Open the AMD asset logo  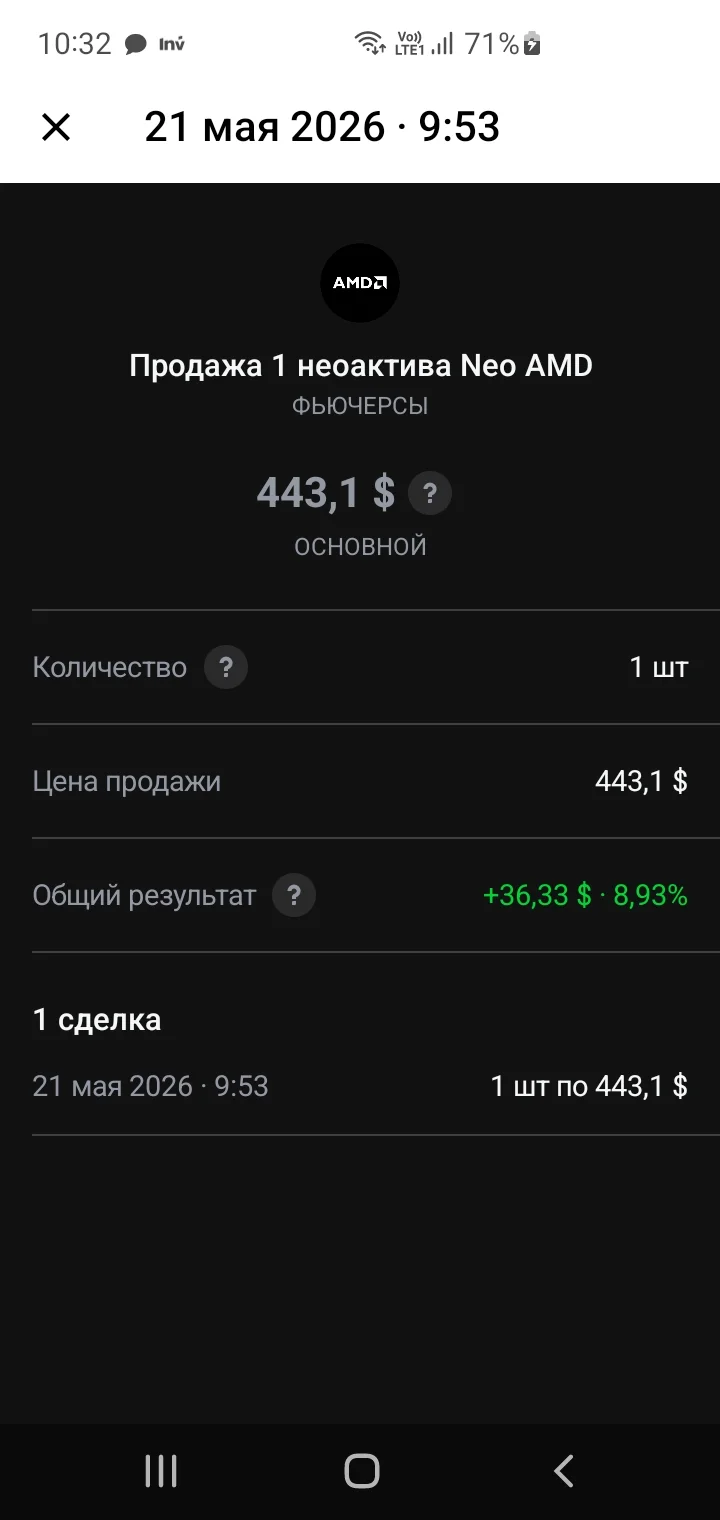[360, 283]
